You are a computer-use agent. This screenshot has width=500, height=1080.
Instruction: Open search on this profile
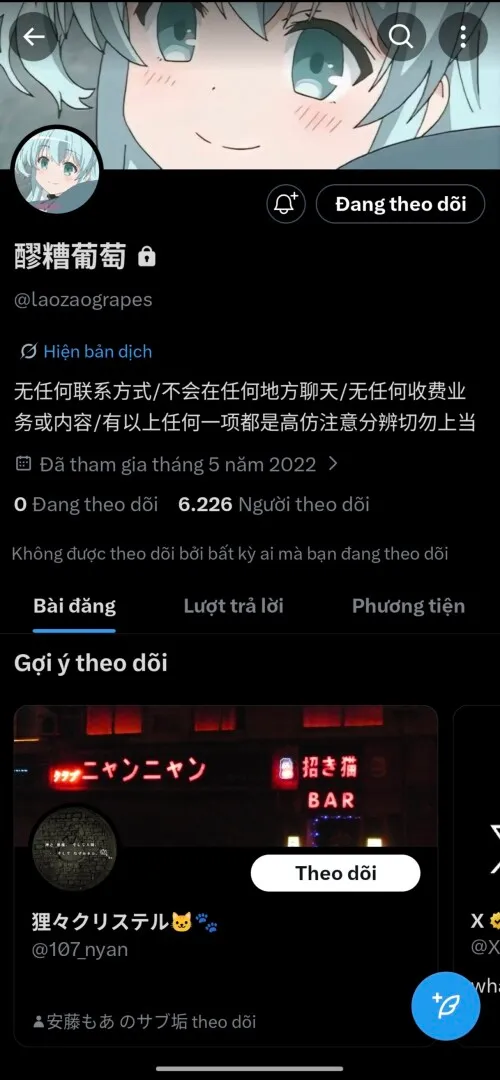pyautogui.click(x=401, y=37)
